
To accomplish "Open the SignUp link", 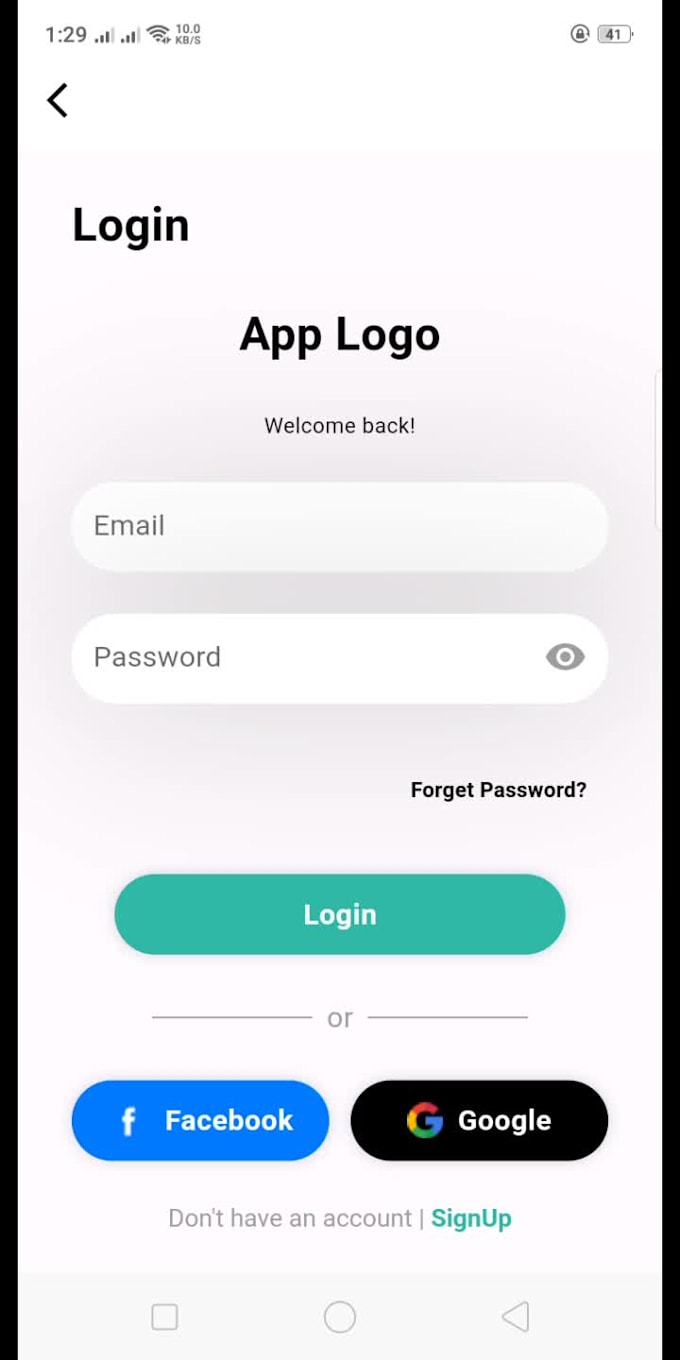I will (471, 1218).
